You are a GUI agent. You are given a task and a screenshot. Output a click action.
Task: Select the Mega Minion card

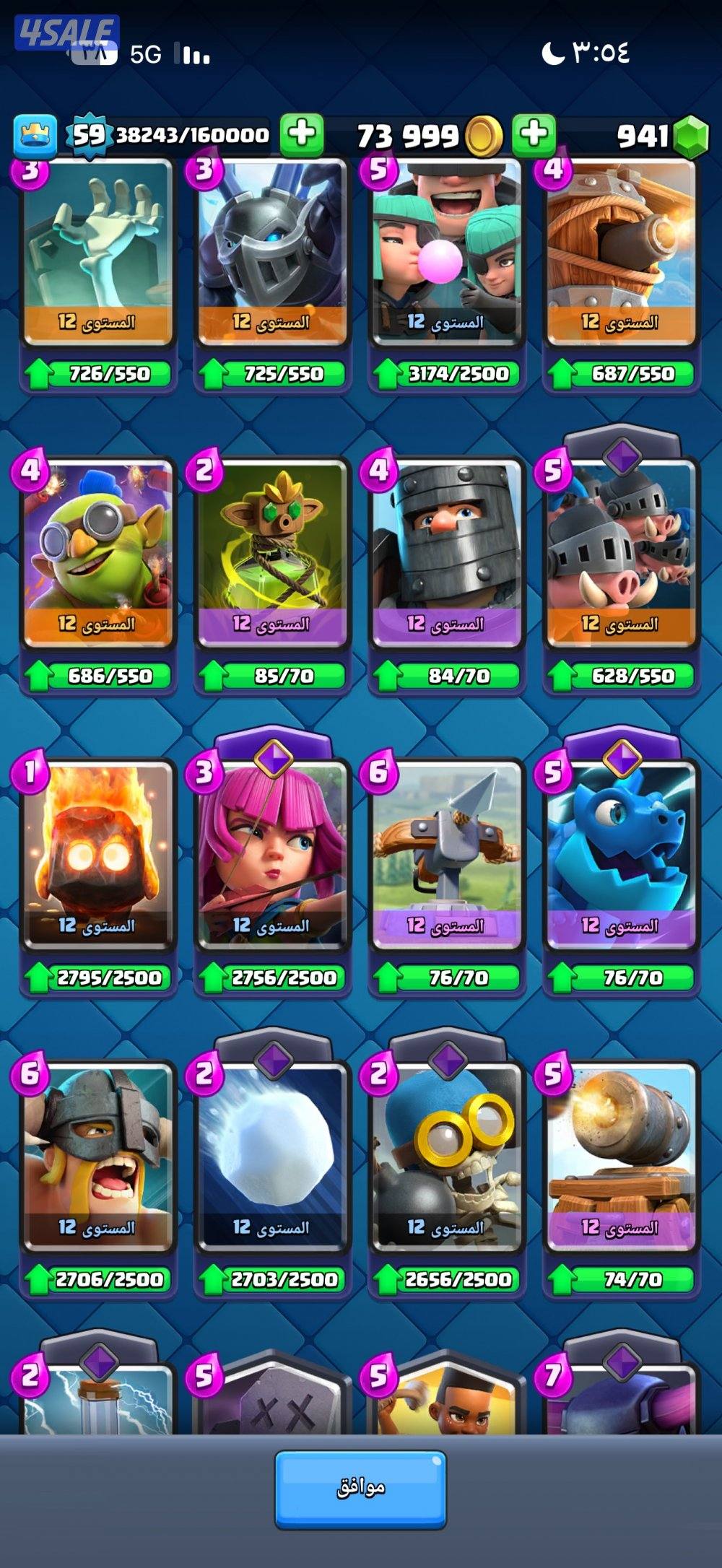(271, 253)
